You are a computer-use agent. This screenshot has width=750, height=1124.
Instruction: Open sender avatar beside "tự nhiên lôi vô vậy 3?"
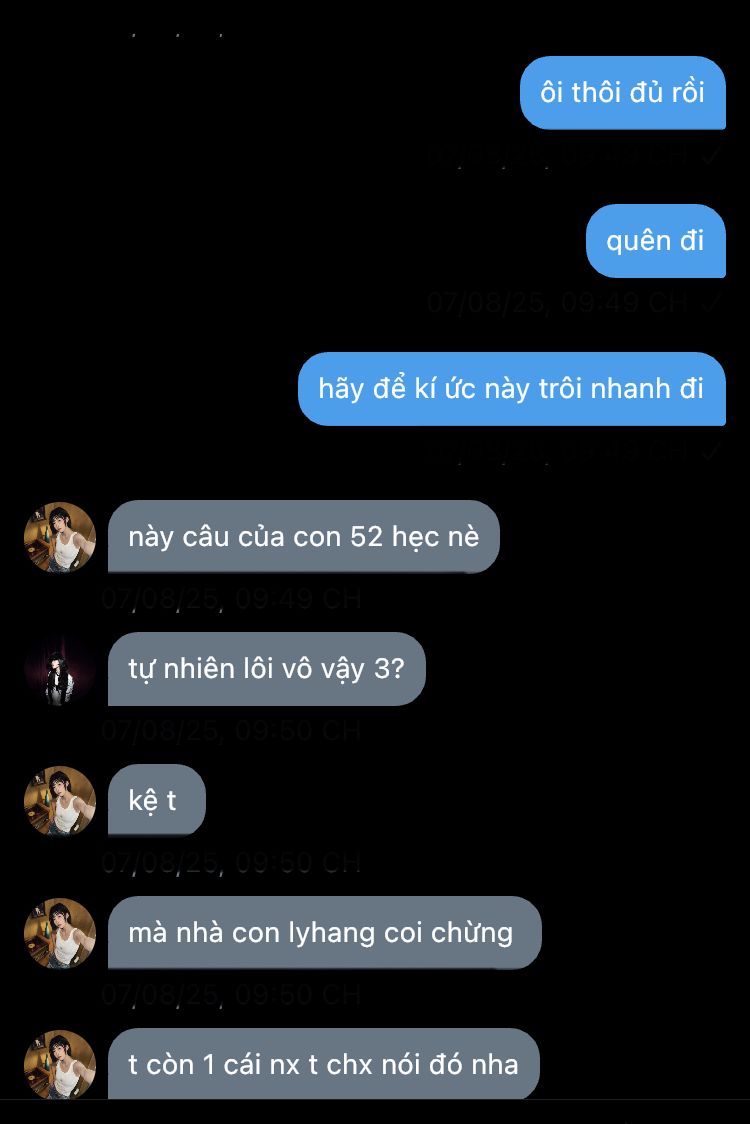60,669
